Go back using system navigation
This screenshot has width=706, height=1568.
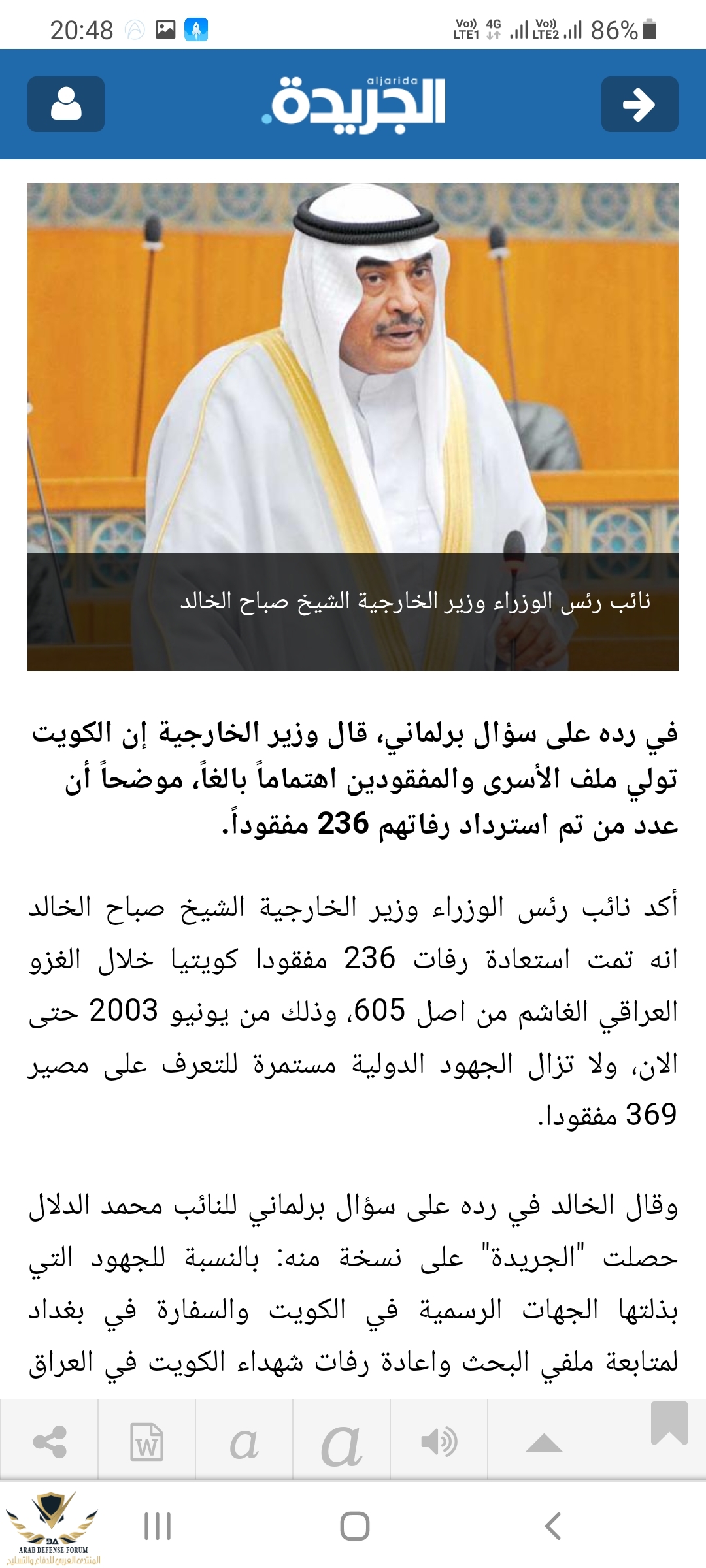pyautogui.click(x=552, y=1526)
